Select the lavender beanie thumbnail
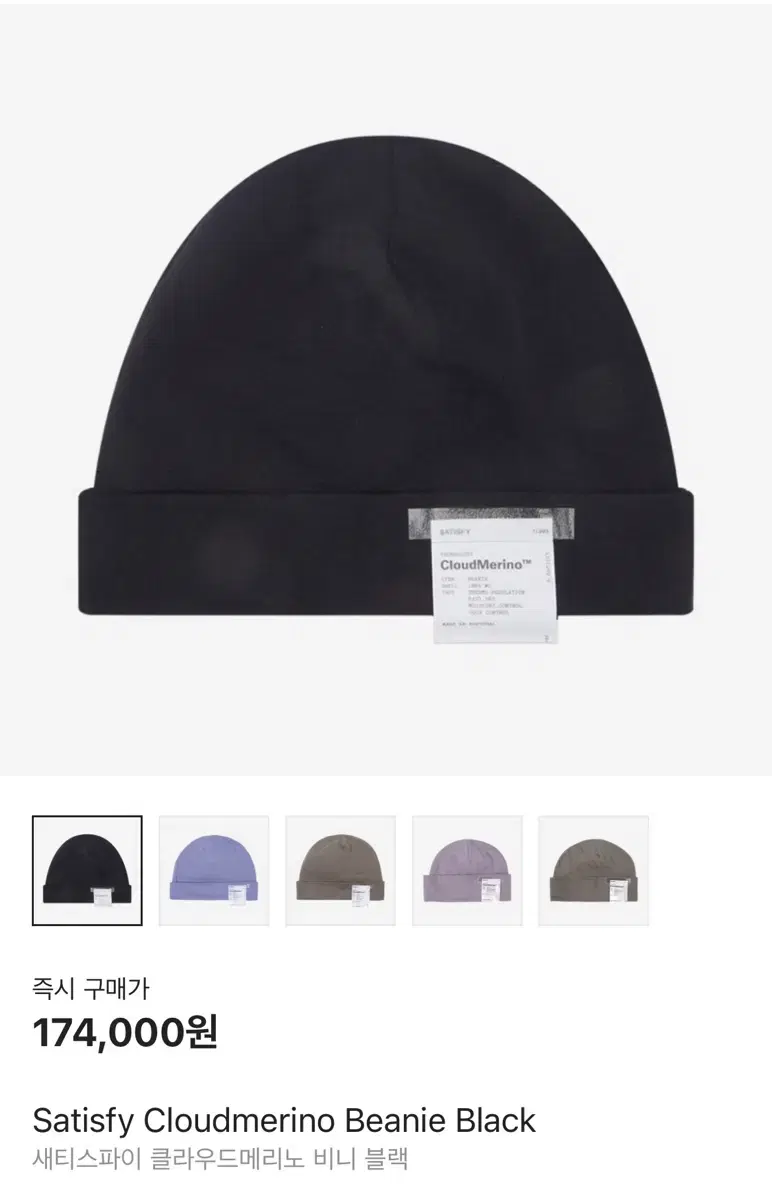772x1200 pixels. [x=465, y=869]
